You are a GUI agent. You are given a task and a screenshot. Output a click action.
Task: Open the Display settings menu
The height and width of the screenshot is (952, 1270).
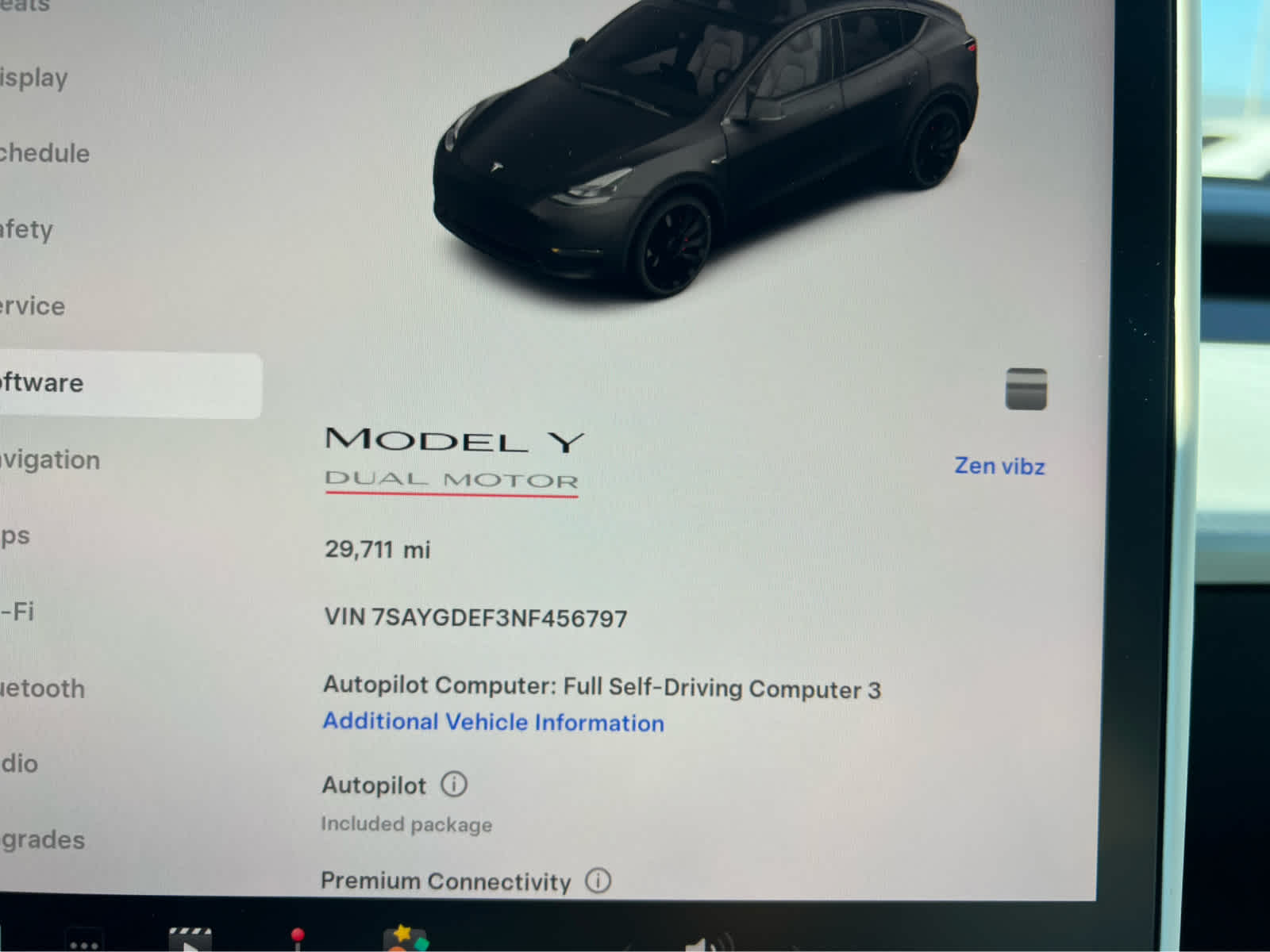(x=36, y=78)
